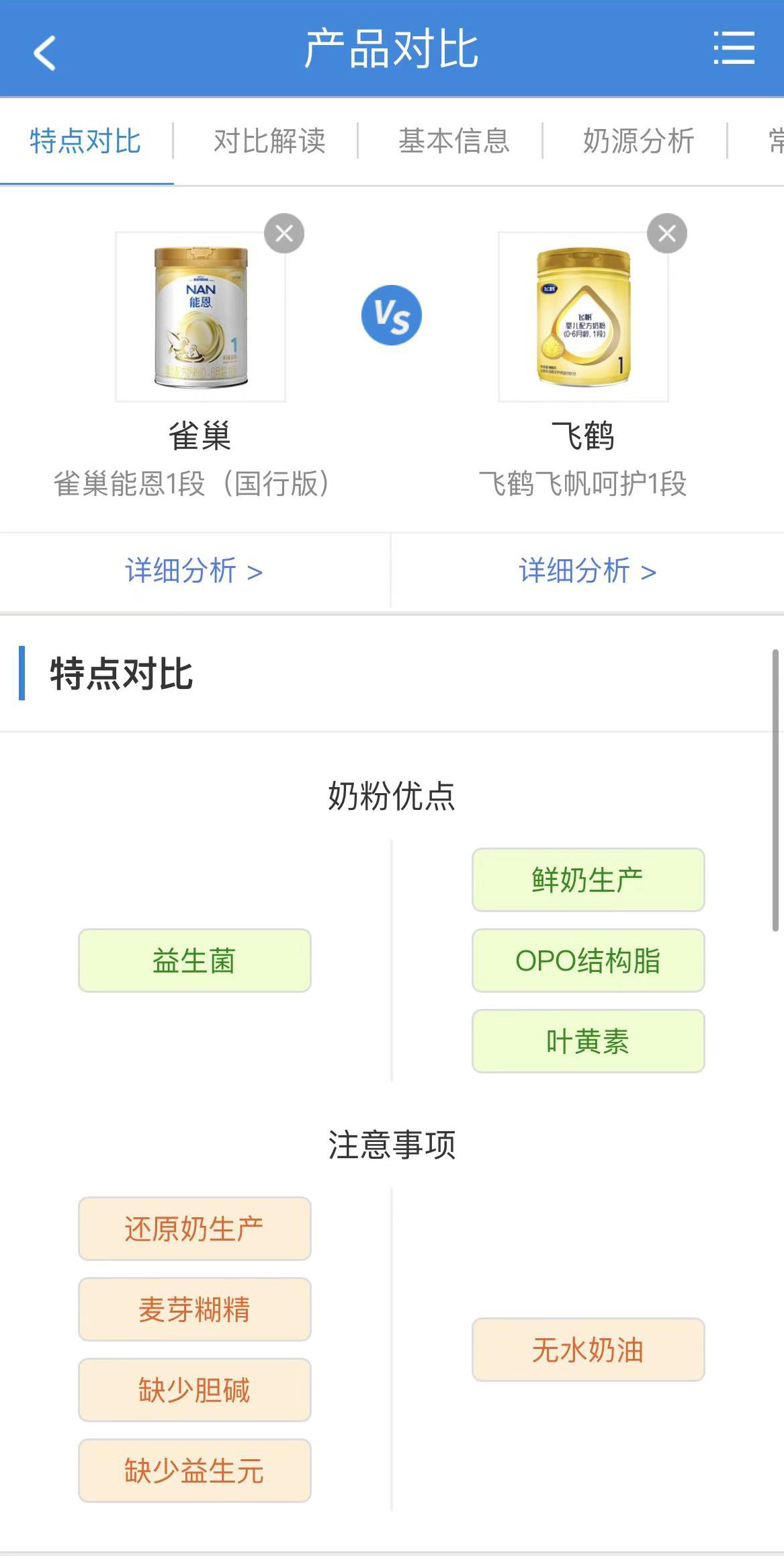Viewport: 784px width, 1556px height.
Task: Open 详细分析 for 飞鹤
Action: (x=587, y=571)
